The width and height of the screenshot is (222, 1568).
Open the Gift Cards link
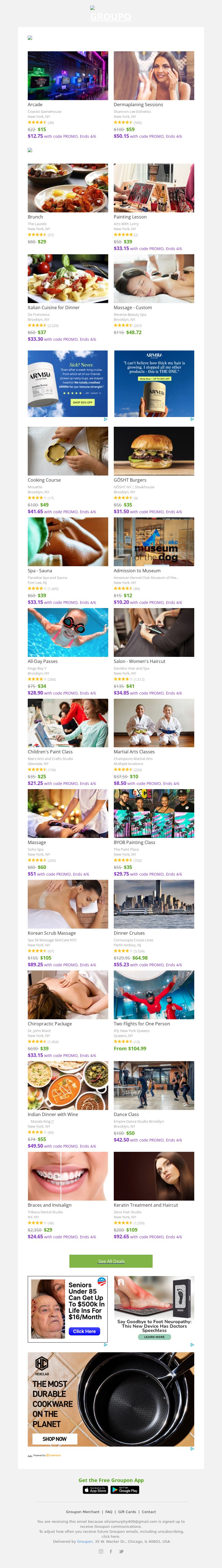click(127, 1511)
